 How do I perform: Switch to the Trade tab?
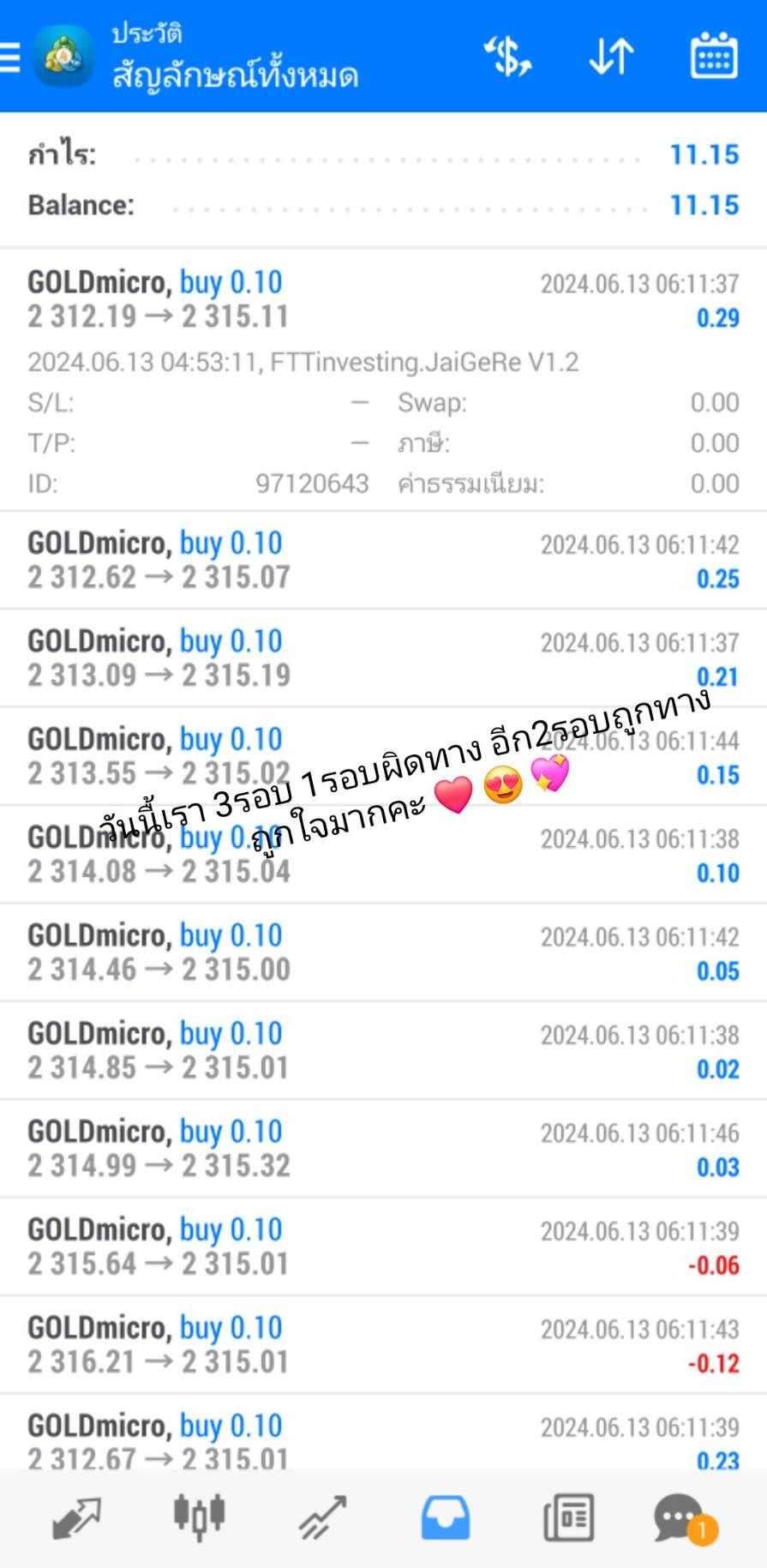click(322, 1517)
